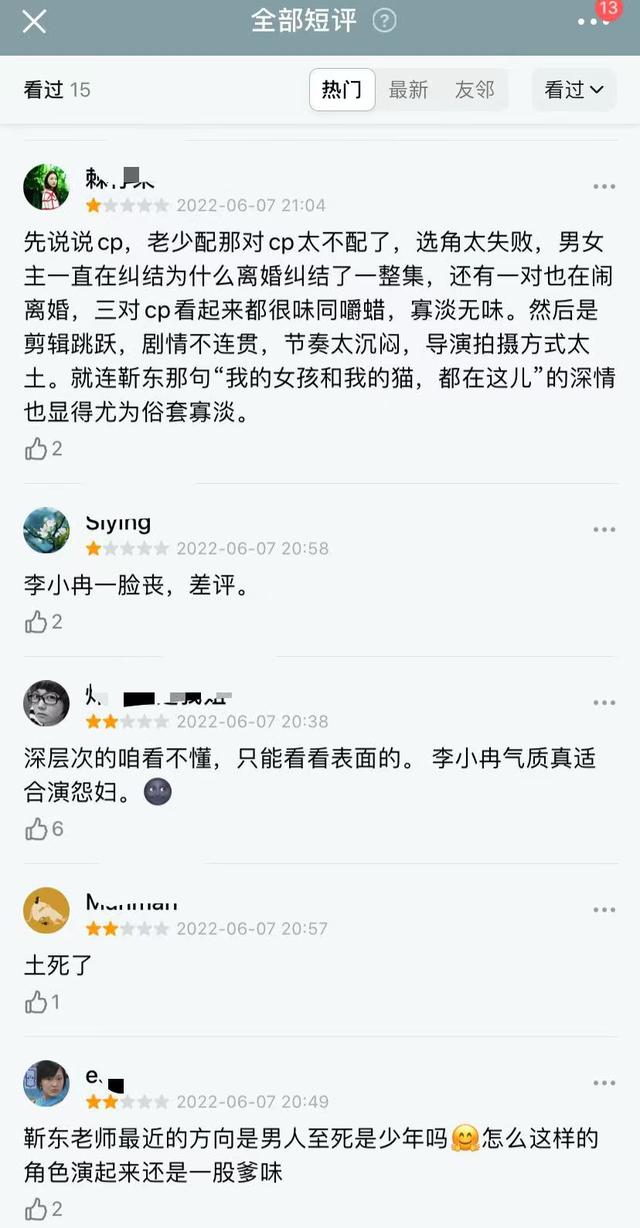This screenshot has height=1228, width=640.
Task: Open the help question-mark icon
Action: 384,21
